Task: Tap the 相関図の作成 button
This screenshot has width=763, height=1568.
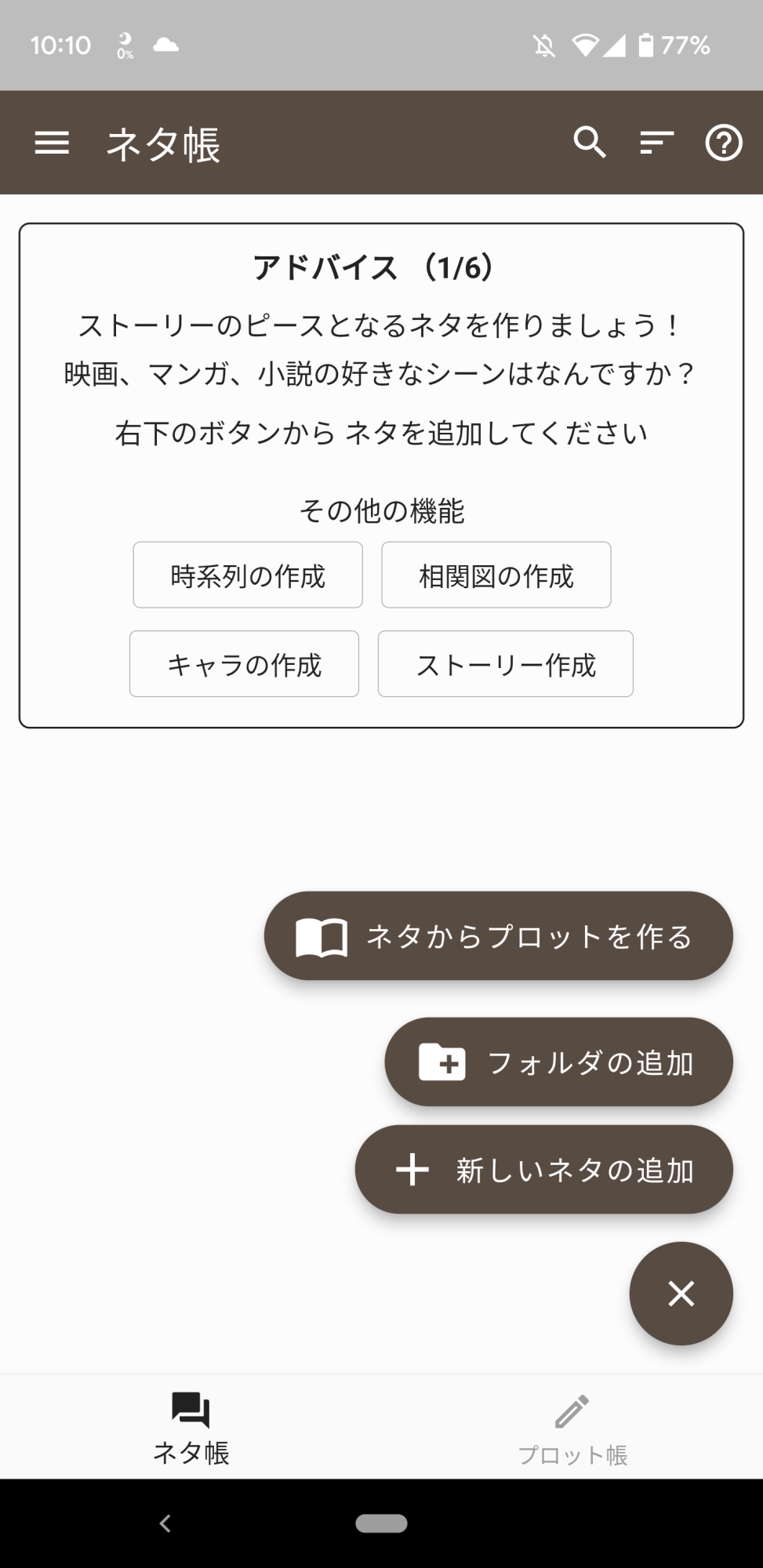Action: [496, 575]
